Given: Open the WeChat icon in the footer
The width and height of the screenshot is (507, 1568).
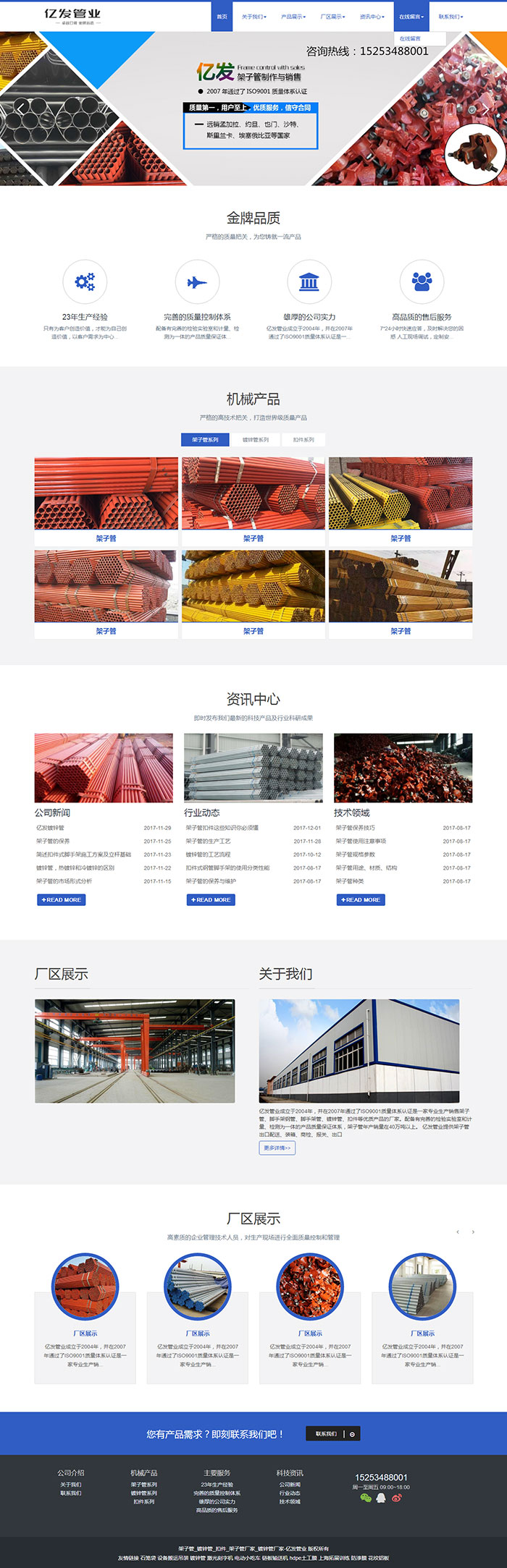Looking at the screenshot, I should coord(366,1497).
